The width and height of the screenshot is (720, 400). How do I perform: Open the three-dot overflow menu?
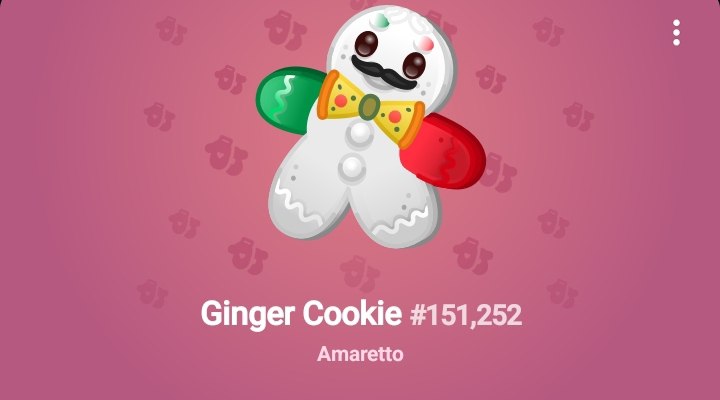click(x=676, y=33)
